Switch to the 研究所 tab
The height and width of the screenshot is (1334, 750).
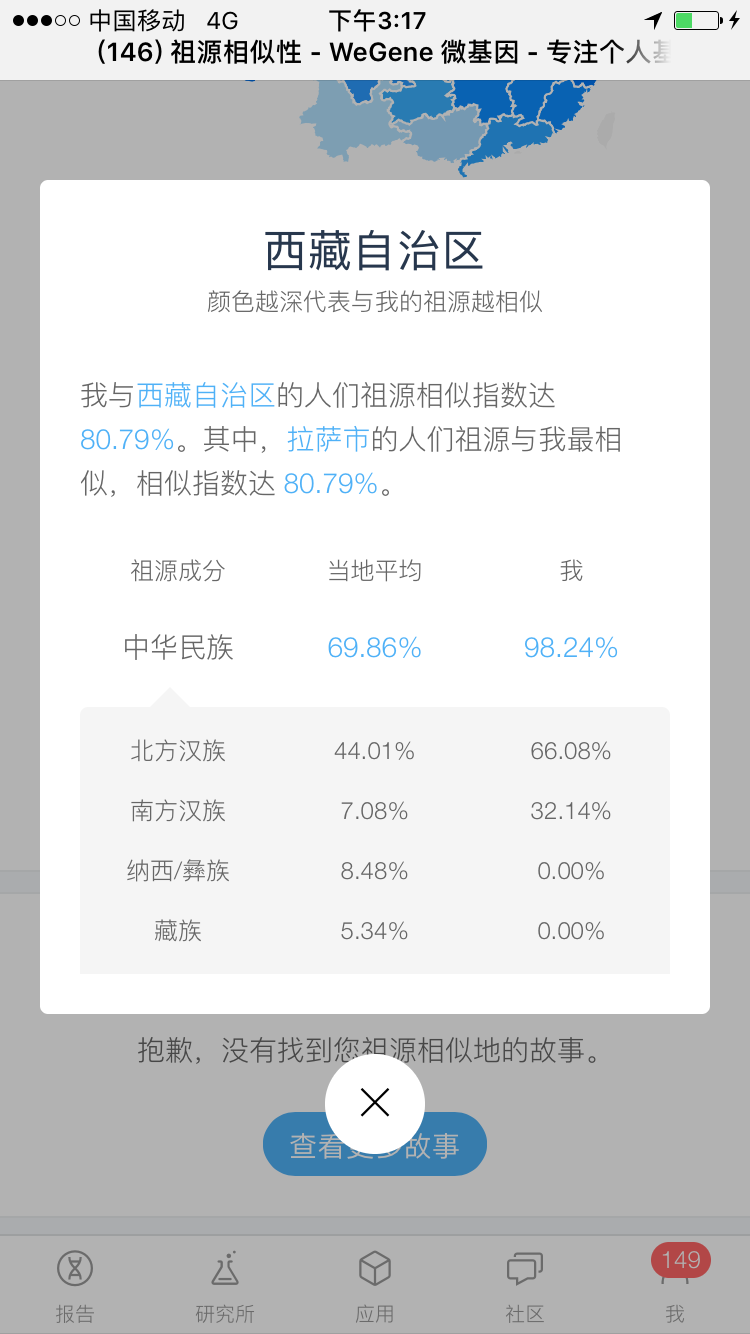coord(225,1284)
